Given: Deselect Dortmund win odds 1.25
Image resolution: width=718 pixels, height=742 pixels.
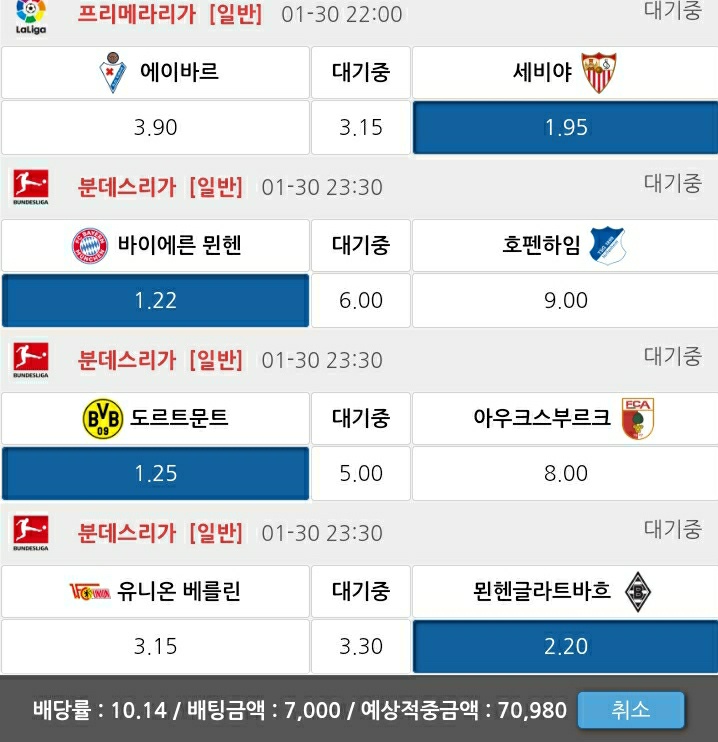Looking at the screenshot, I should coord(155,473).
